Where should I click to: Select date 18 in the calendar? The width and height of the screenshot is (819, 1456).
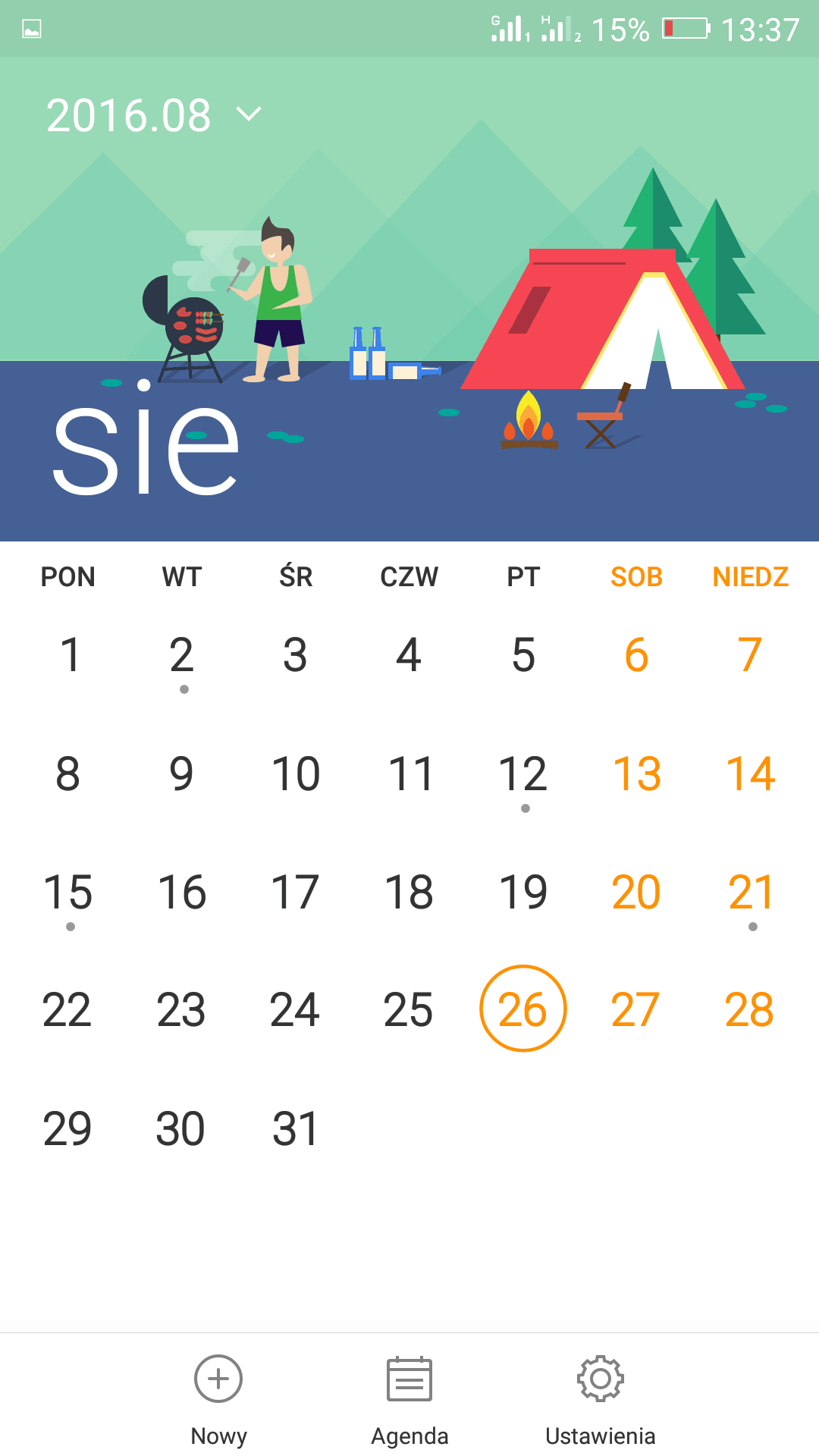(409, 892)
